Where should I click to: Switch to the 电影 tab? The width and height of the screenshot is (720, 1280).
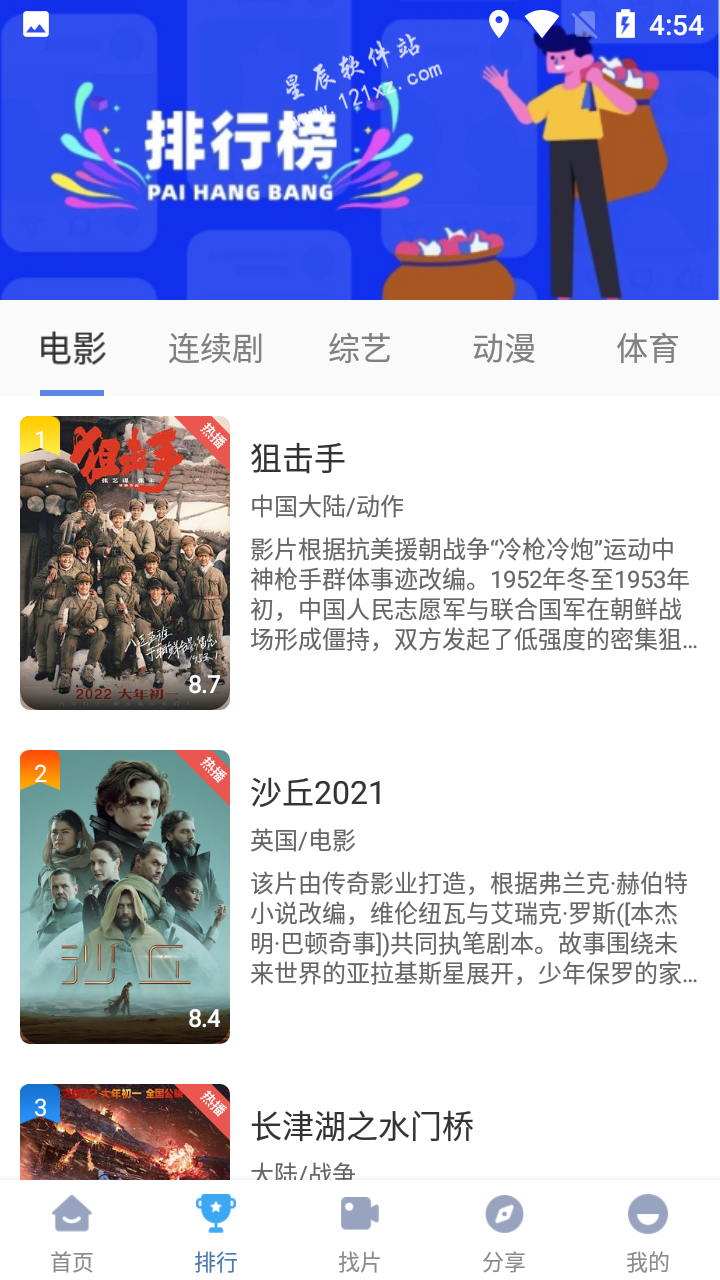[x=72, y=349]
